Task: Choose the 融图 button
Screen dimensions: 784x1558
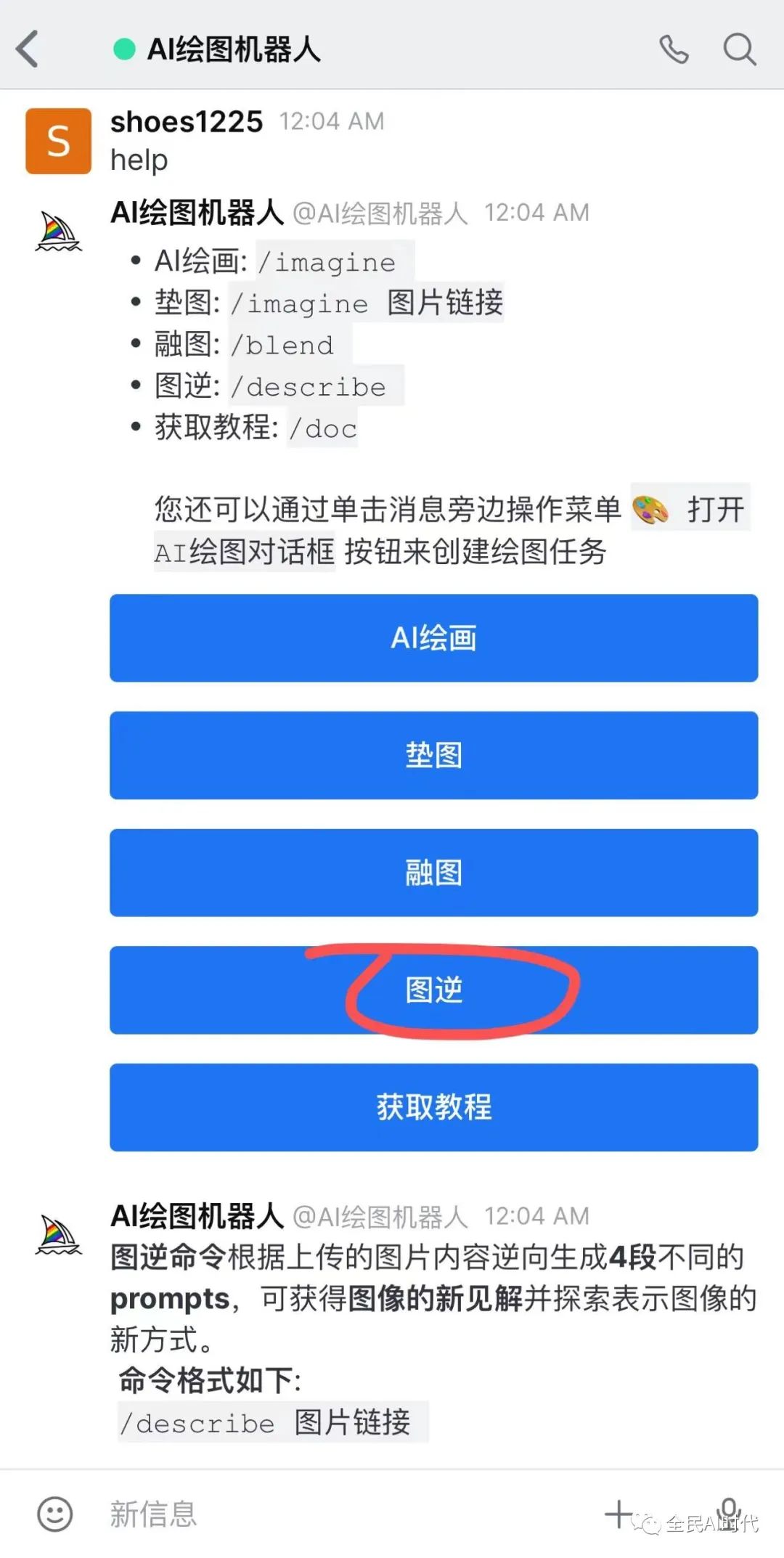Action: (433, 872)
